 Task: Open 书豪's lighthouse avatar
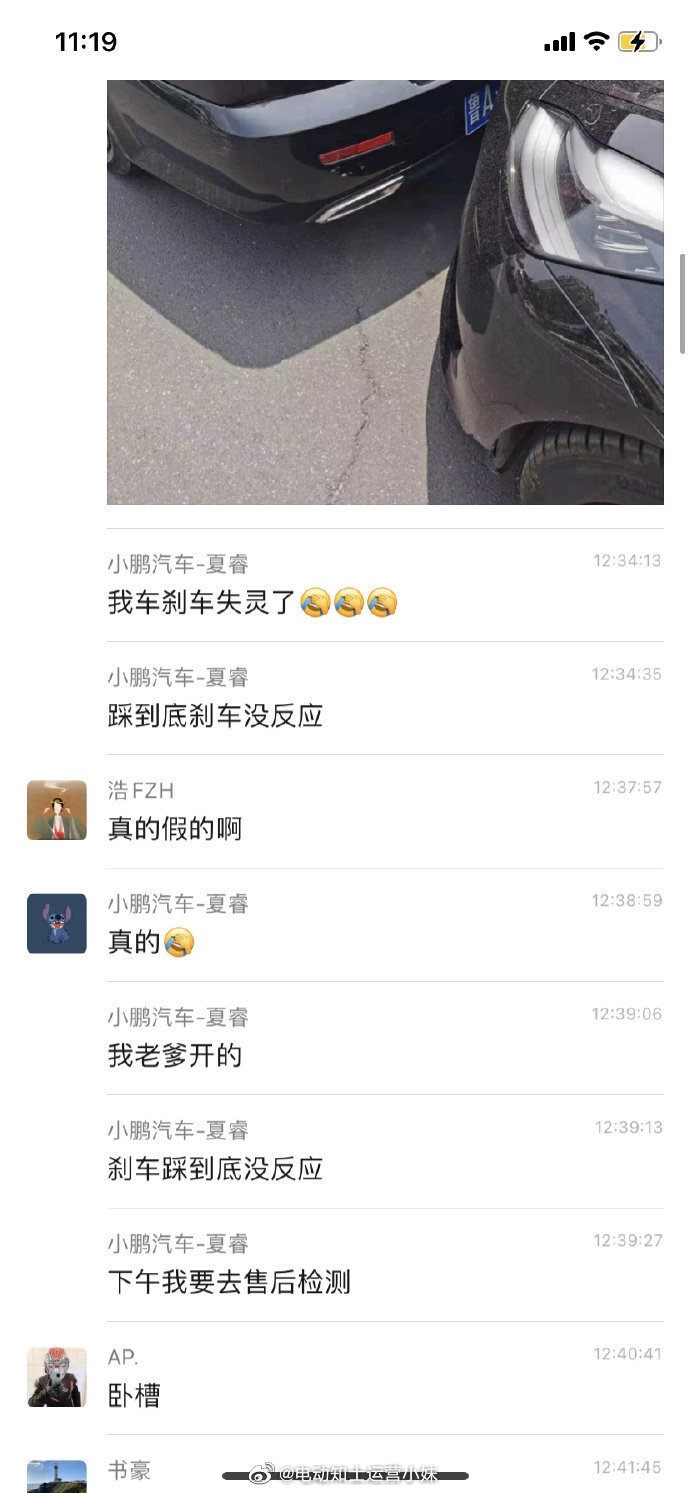click(x=56, y=1477)
